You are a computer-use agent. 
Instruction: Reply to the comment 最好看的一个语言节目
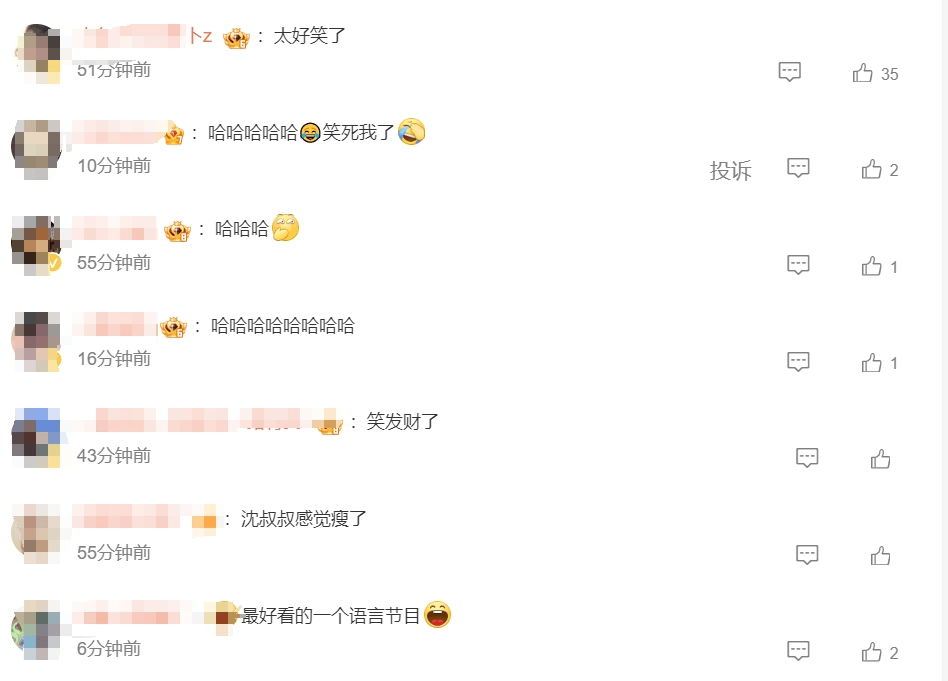[798, 651]
